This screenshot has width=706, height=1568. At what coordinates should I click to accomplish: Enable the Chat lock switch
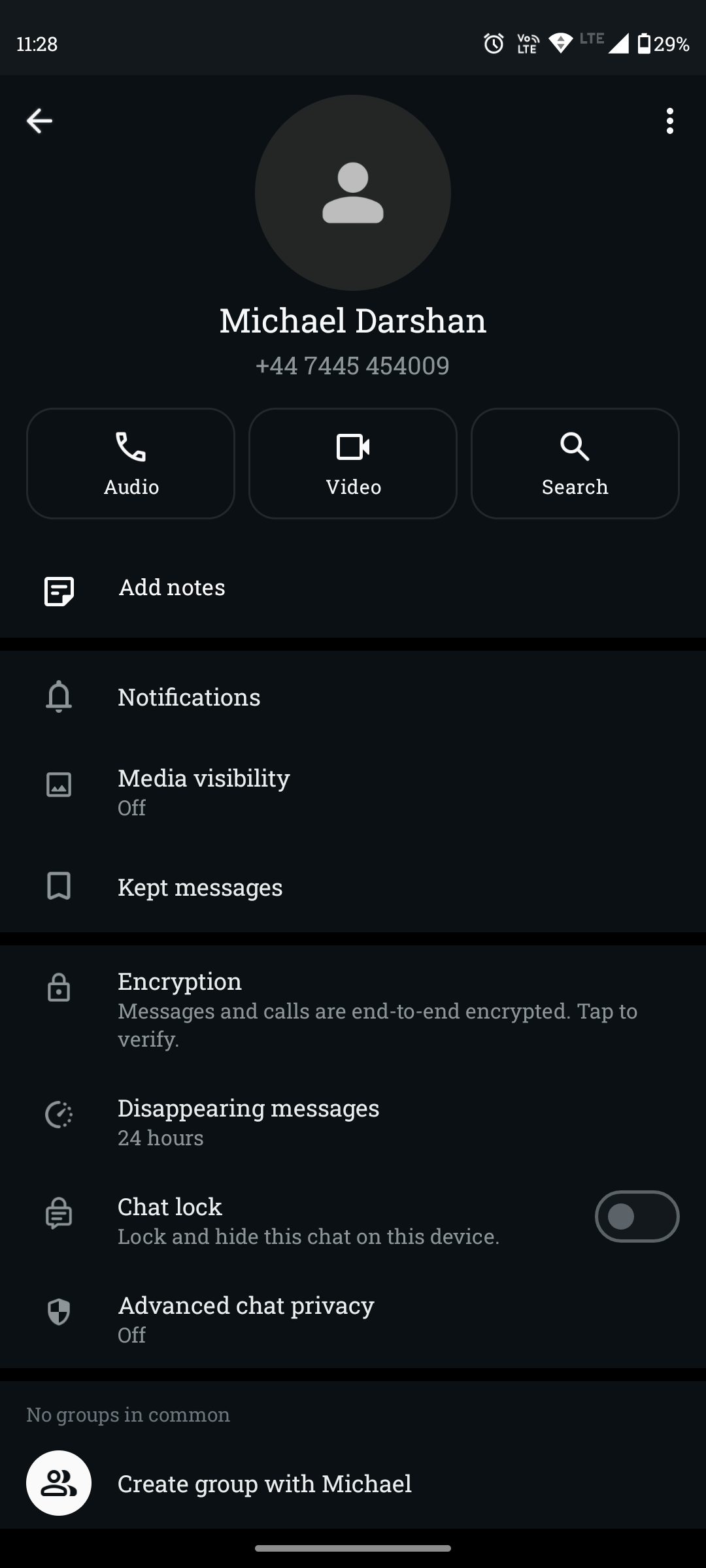click(x=637, y=1217)
